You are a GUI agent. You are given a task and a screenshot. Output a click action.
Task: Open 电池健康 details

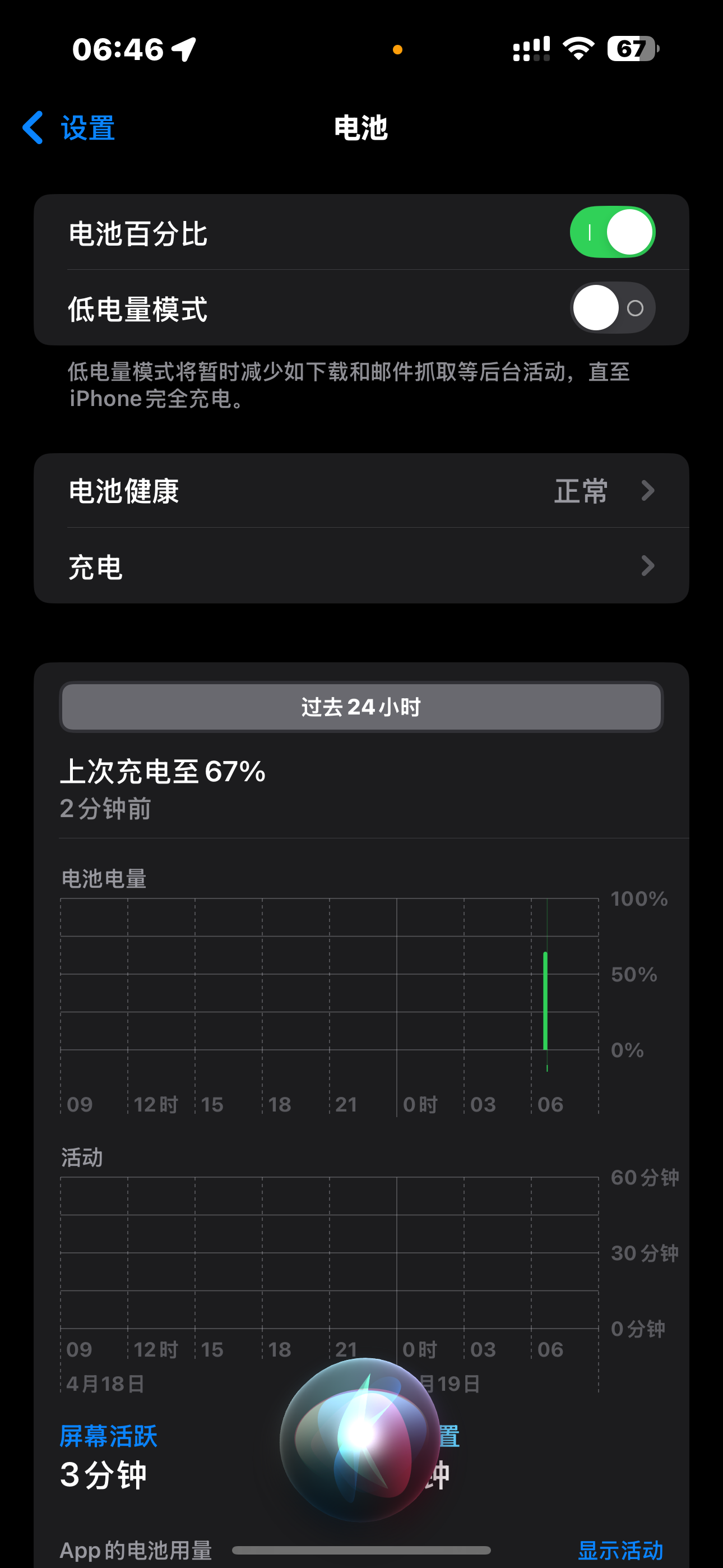pos(361,491)
